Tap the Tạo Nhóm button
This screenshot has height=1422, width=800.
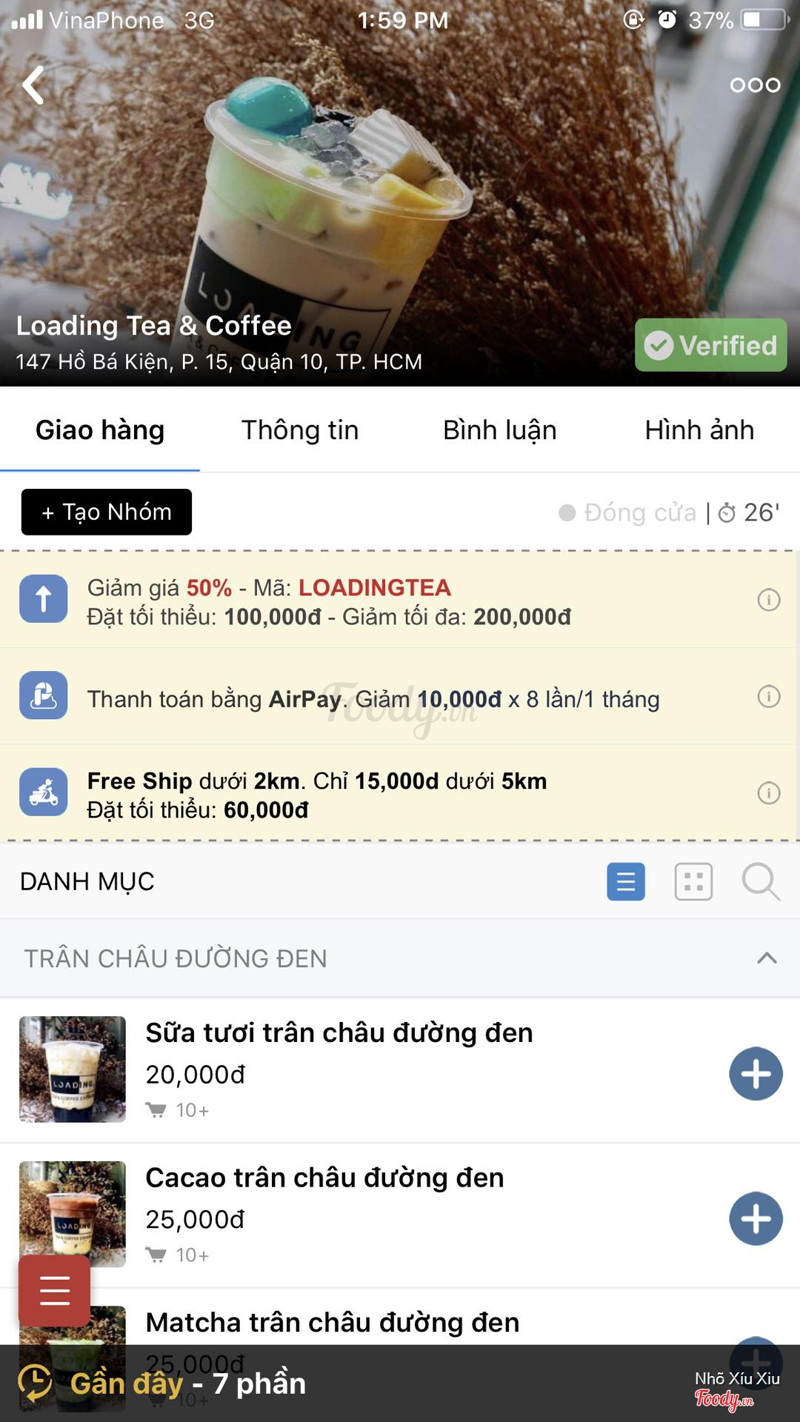coord(106,512)
